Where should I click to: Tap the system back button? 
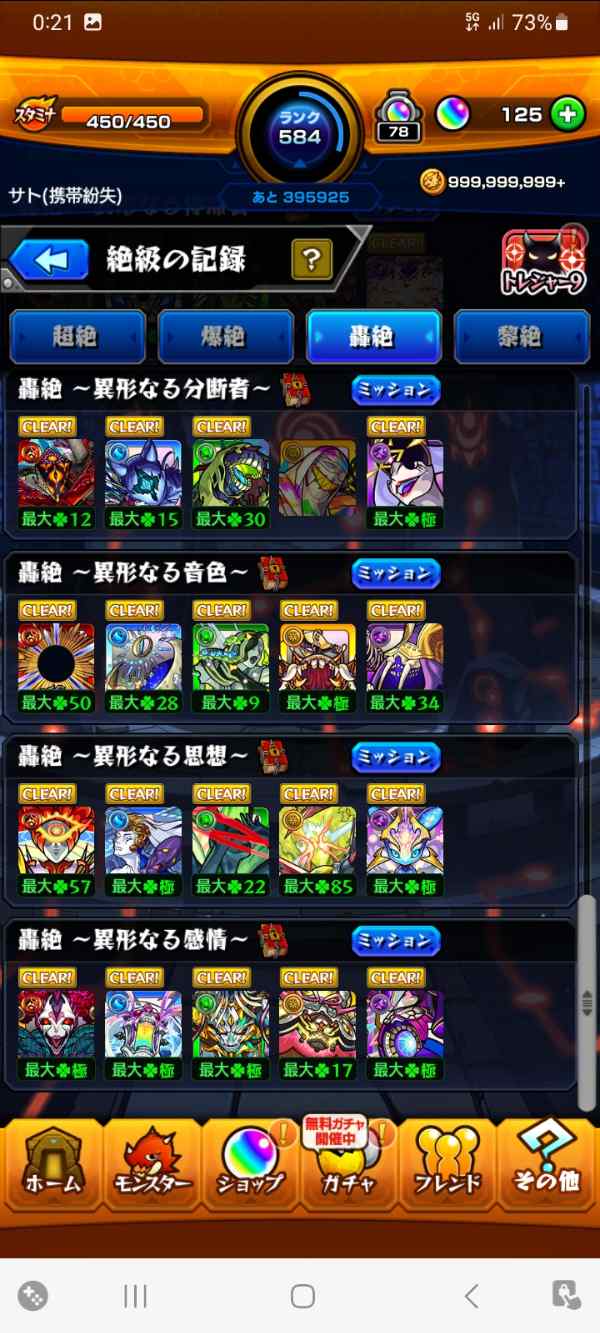coord(471,1297)
